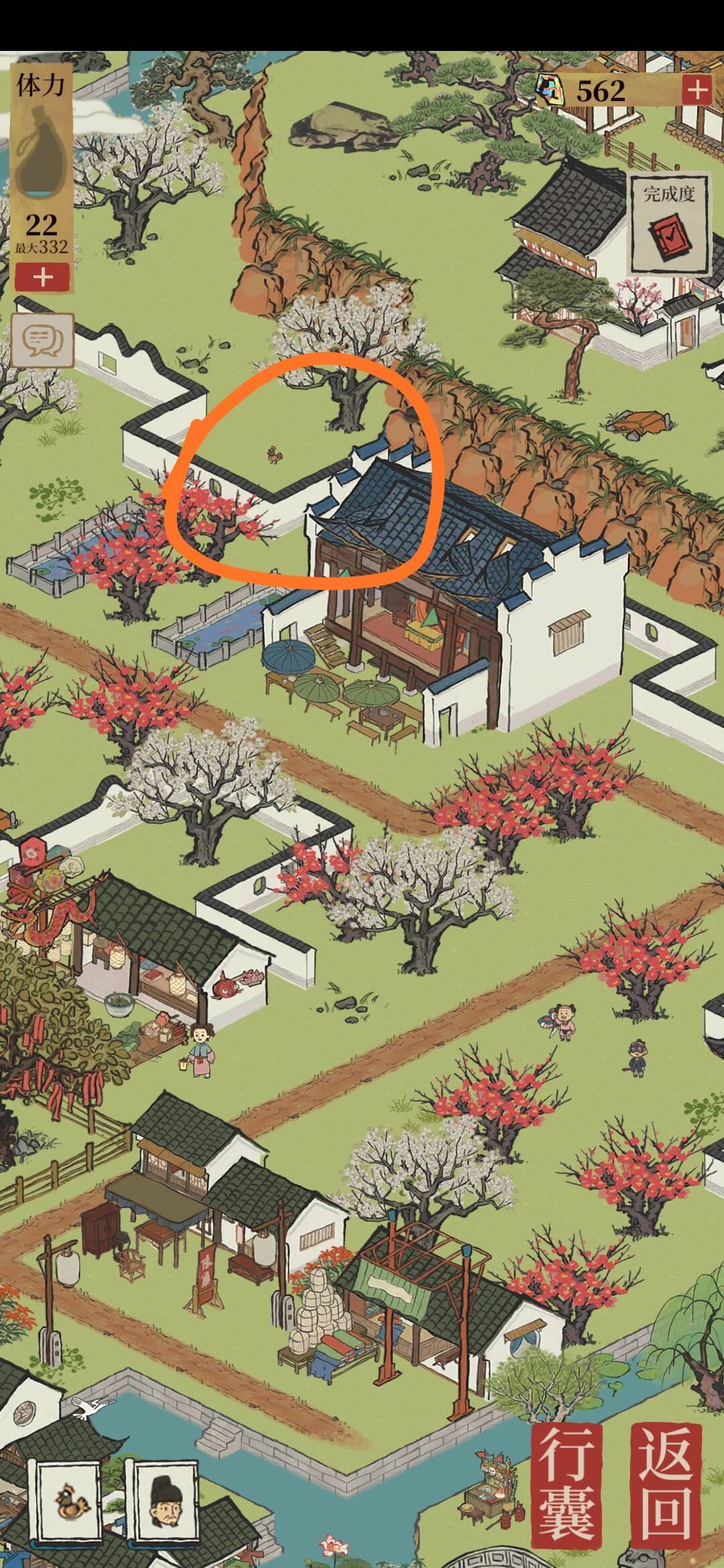Open the chat bubble icon

click(41, 341)
